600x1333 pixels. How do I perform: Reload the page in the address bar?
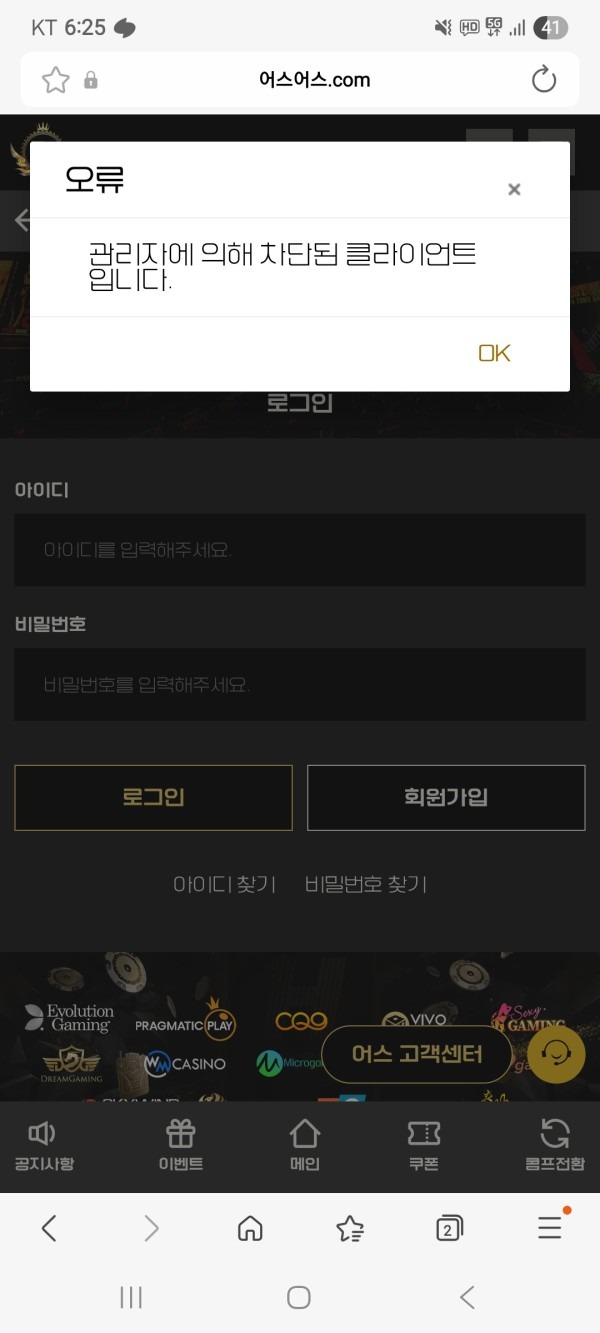[x=543, y=80]
